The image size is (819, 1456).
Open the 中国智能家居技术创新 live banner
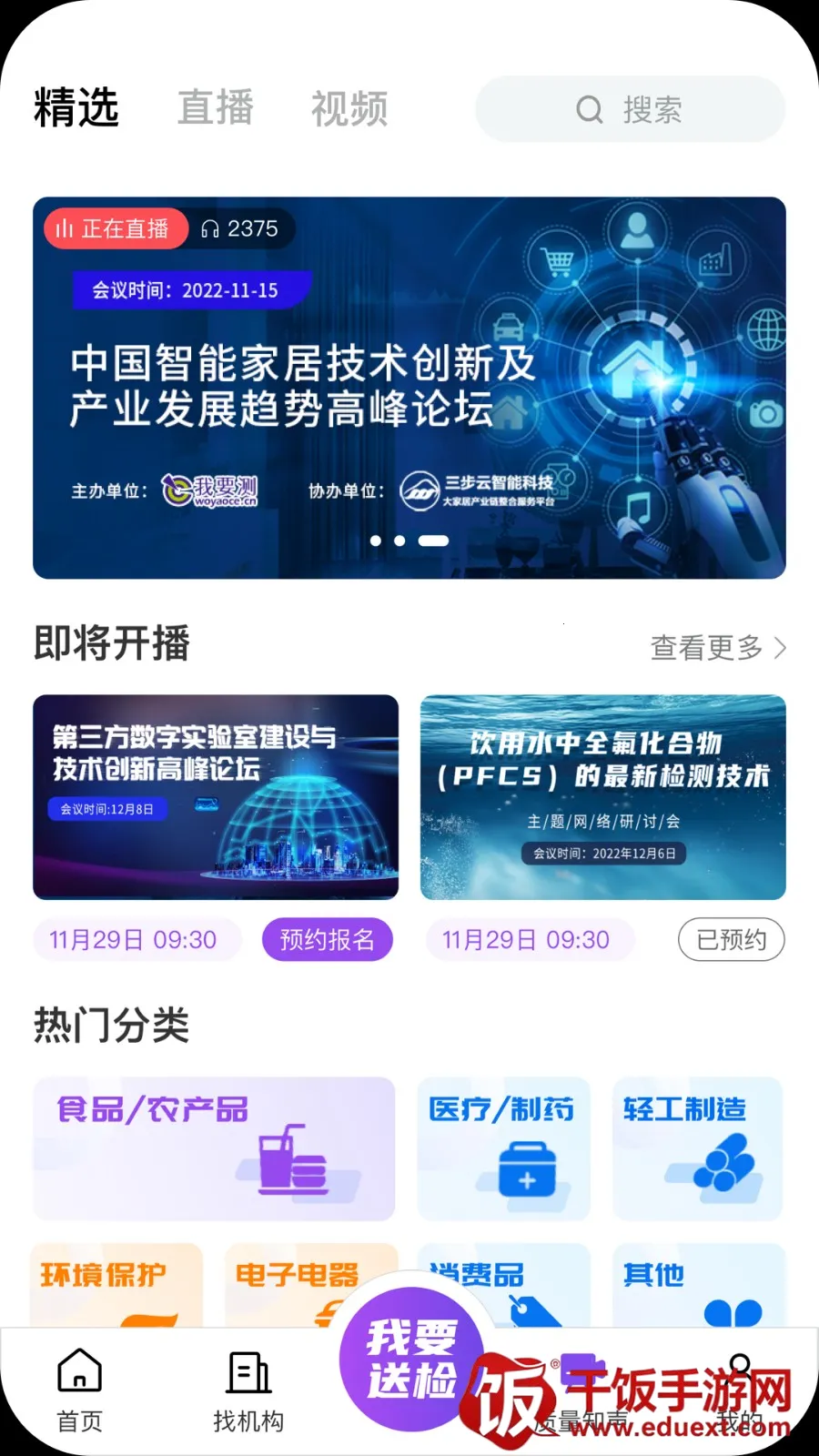point(409,388)
